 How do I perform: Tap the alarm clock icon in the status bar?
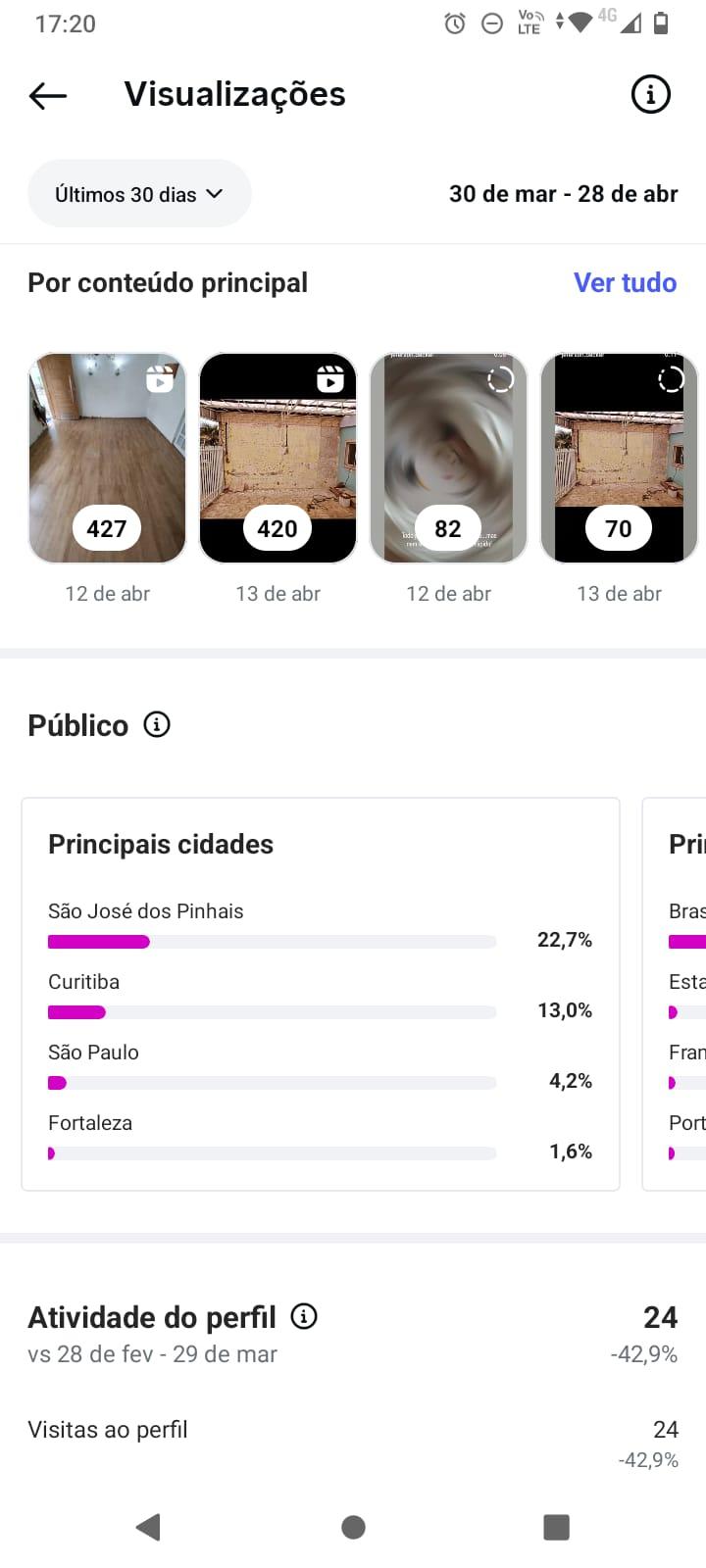pyautogui.click(x=453, y=23)
